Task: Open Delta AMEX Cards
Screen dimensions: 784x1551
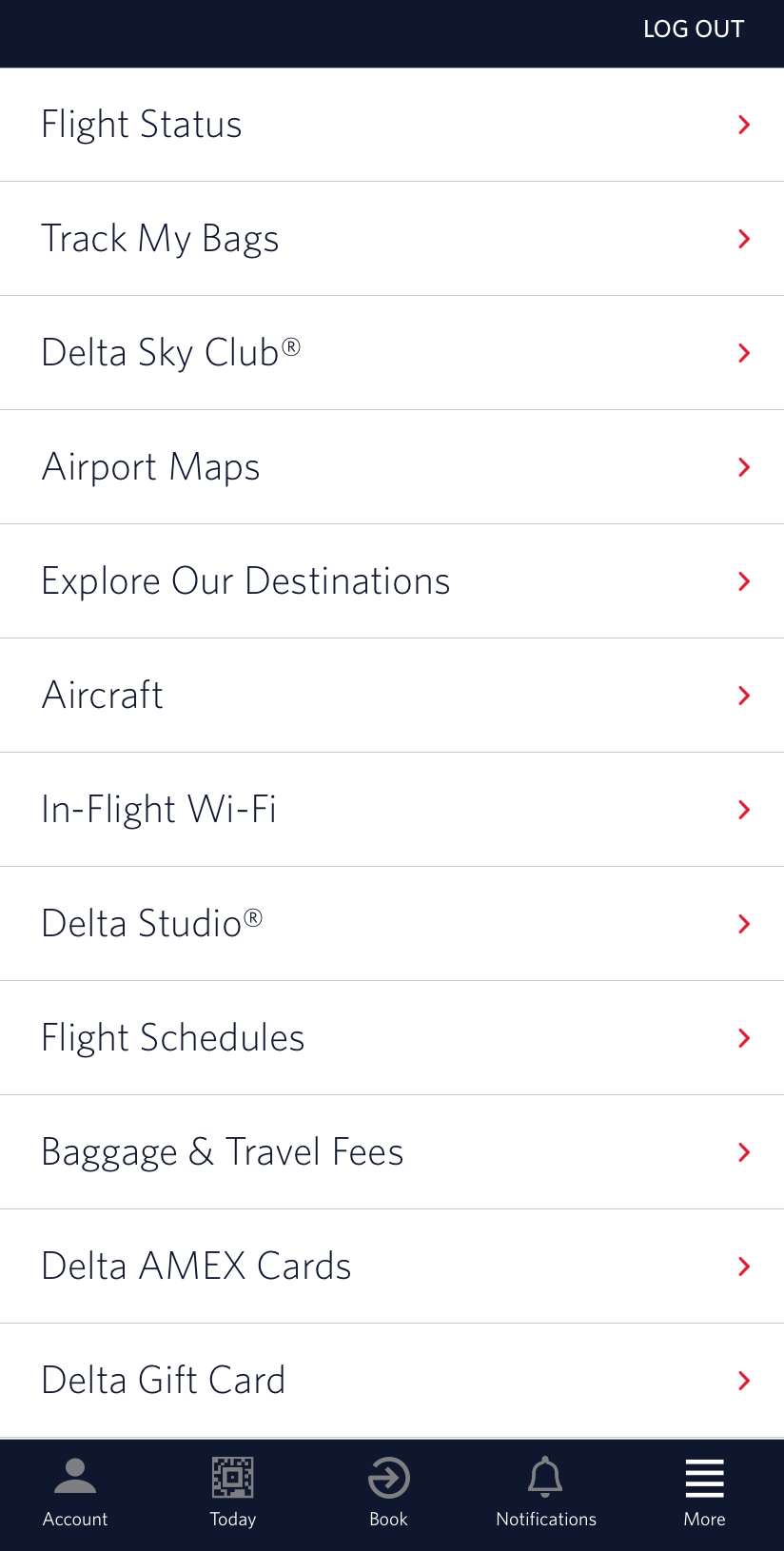Action: 392,1266
